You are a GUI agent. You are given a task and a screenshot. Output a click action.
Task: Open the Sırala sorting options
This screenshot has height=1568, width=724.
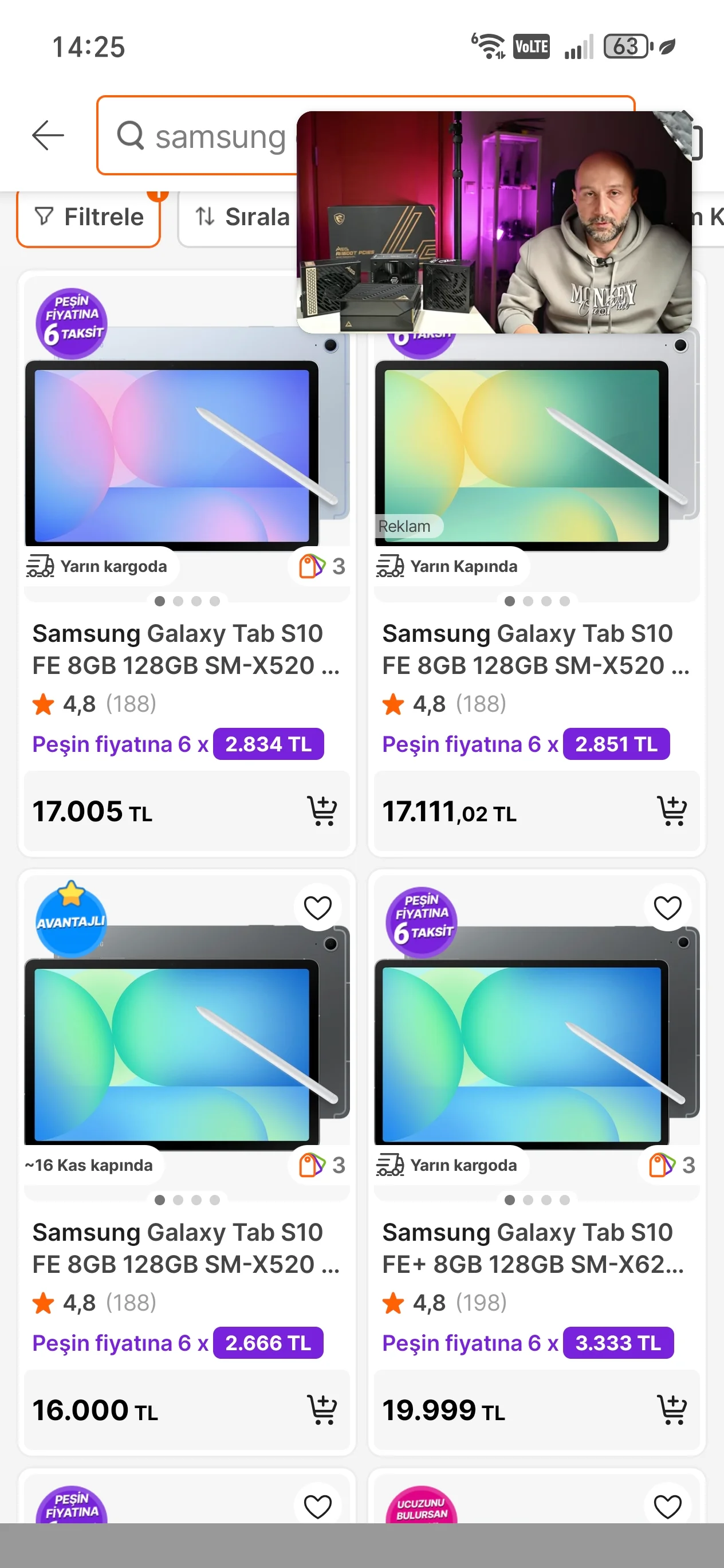tap(242, 217)
